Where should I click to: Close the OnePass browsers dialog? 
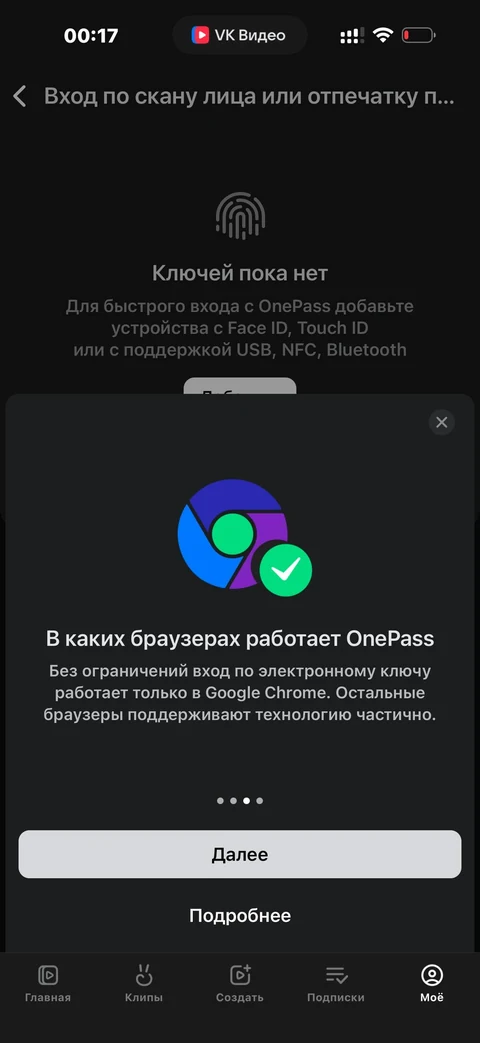pos(441,422)
